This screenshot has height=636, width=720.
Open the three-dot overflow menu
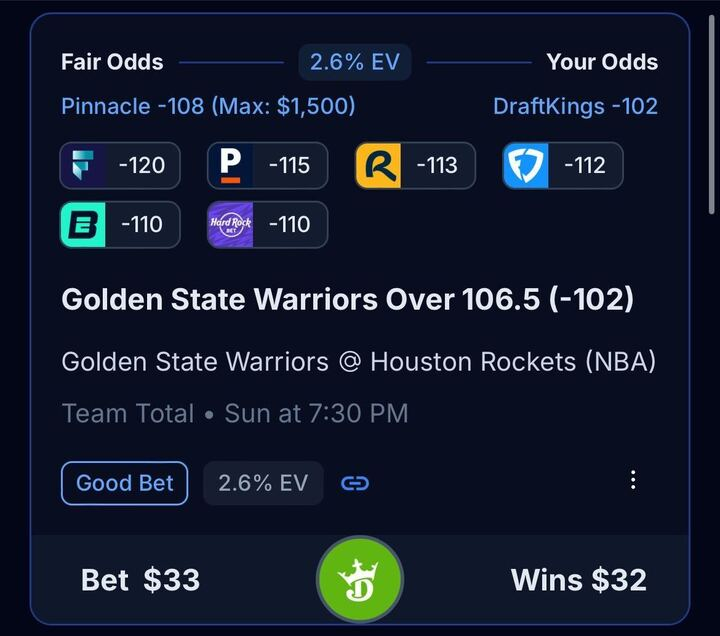coord(632,481)
